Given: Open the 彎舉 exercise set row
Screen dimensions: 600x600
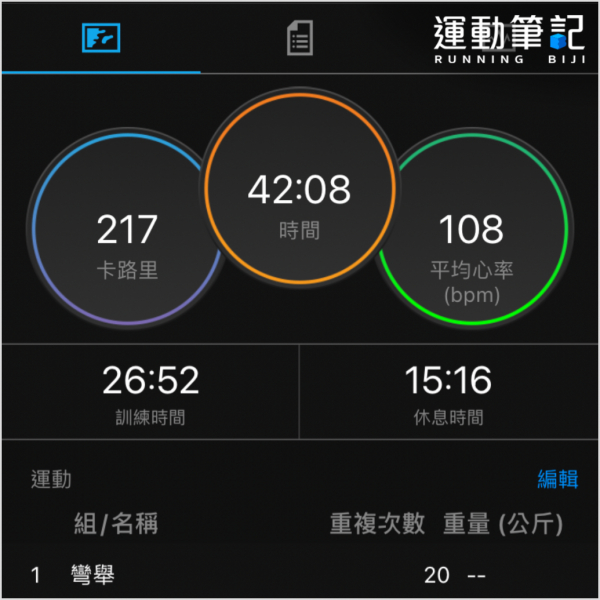Looking at the screenshot, I should coord(300,575).
